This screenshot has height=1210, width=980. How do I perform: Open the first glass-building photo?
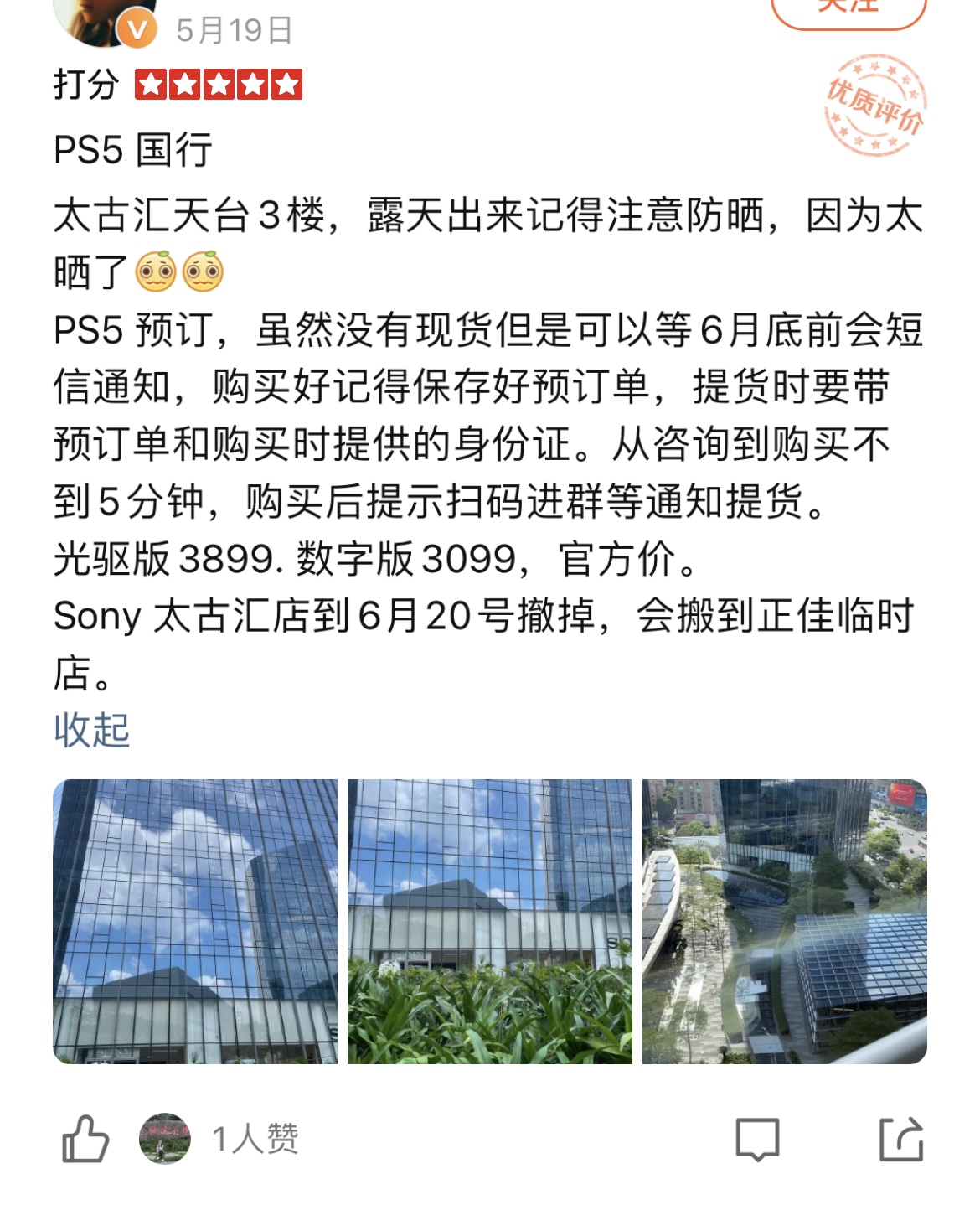pyautogui.click(x=193, y=922)
